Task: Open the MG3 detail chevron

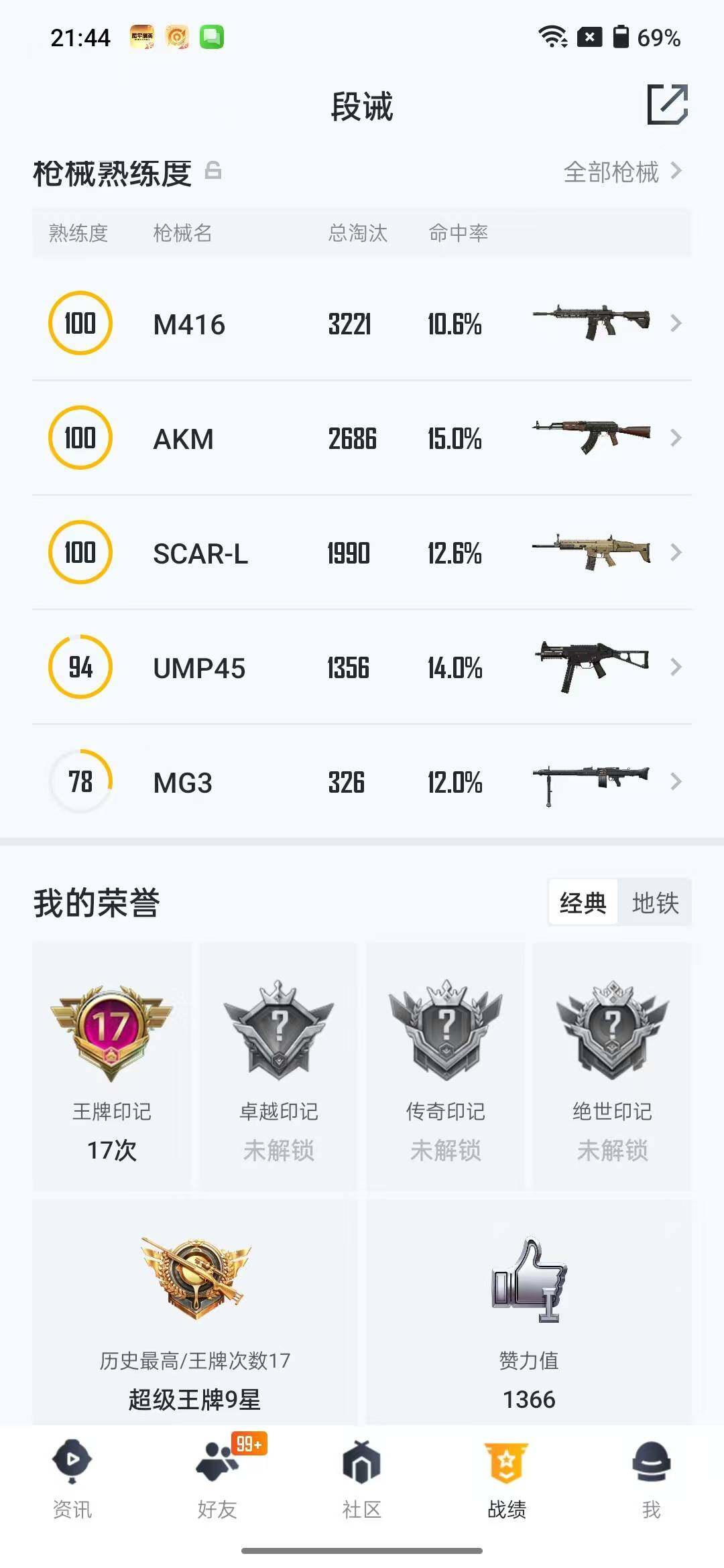Action: tap(677, 782)
